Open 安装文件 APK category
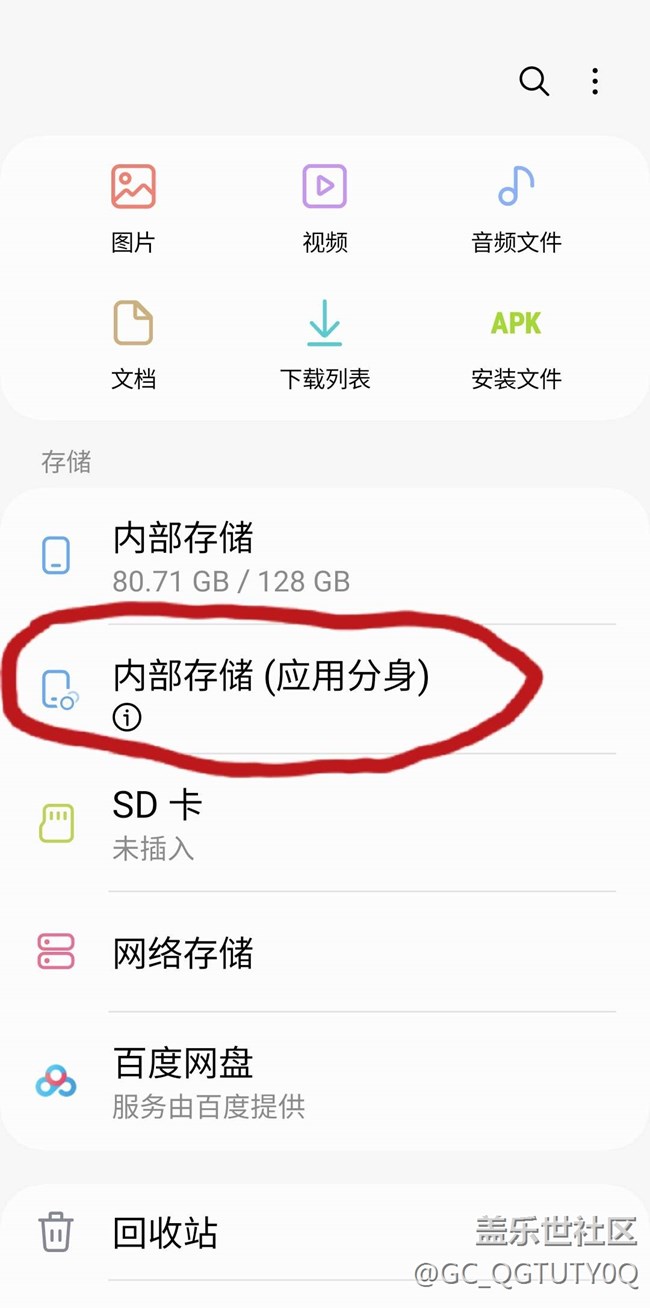This screenshot has height=1308, width=650. pyautogui.click(x=517, y=345)
